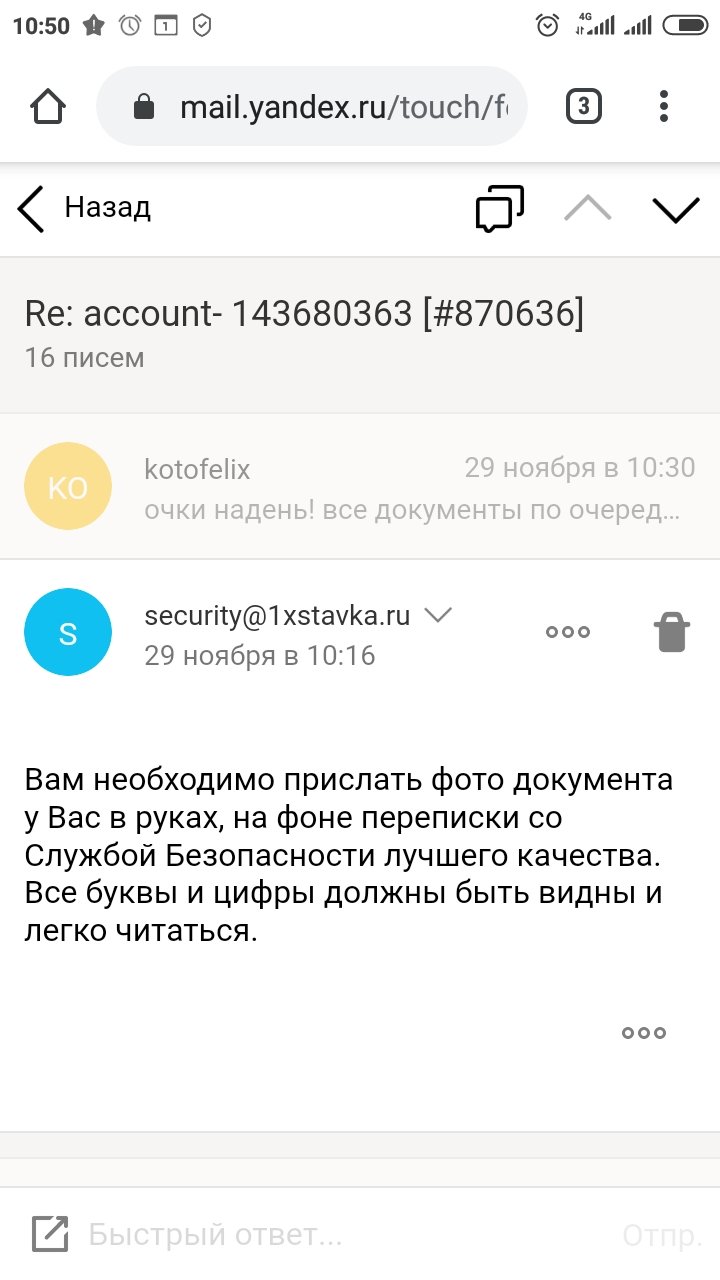
Task: Go back with the Назад button
Action: tap(85, 208)
